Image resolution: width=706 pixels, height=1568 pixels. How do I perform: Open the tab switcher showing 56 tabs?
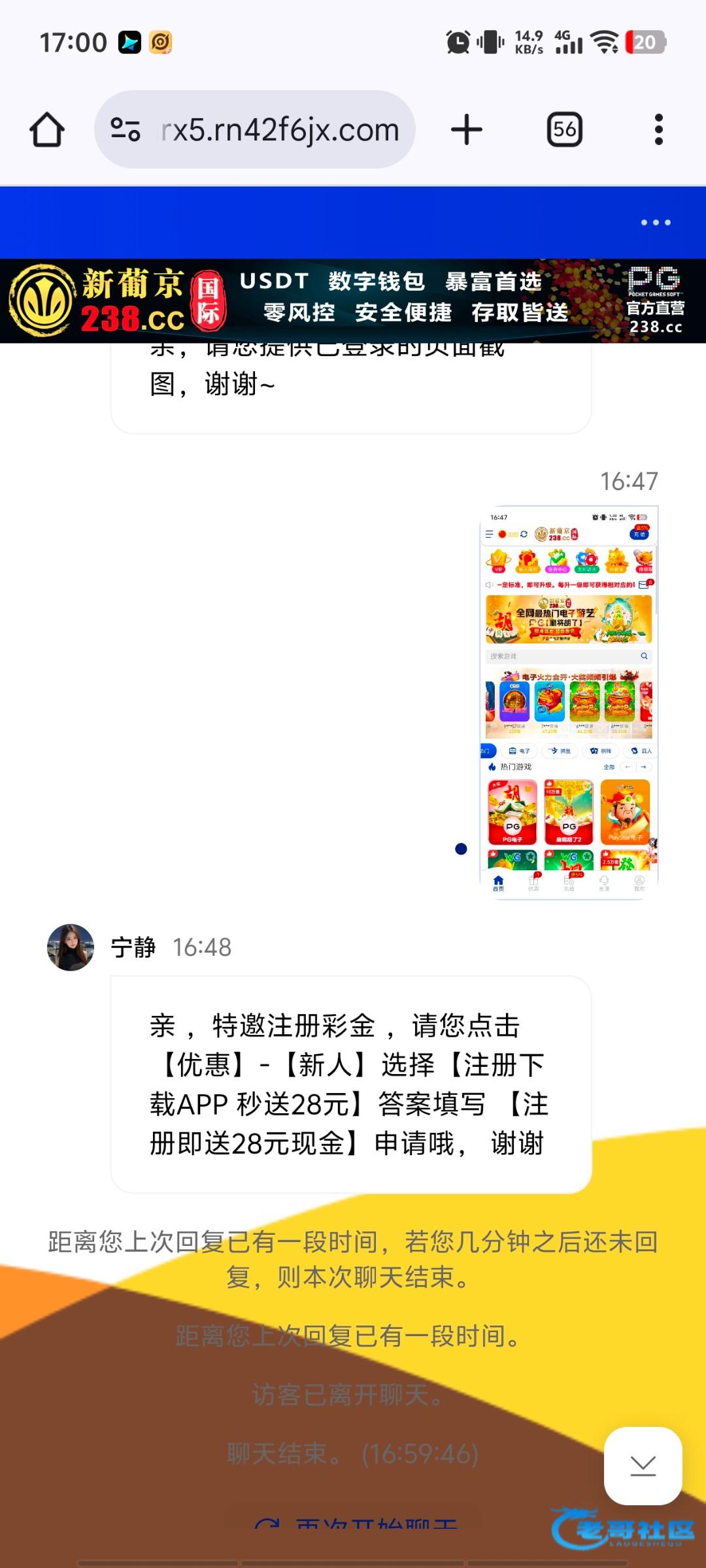[564, 129]
